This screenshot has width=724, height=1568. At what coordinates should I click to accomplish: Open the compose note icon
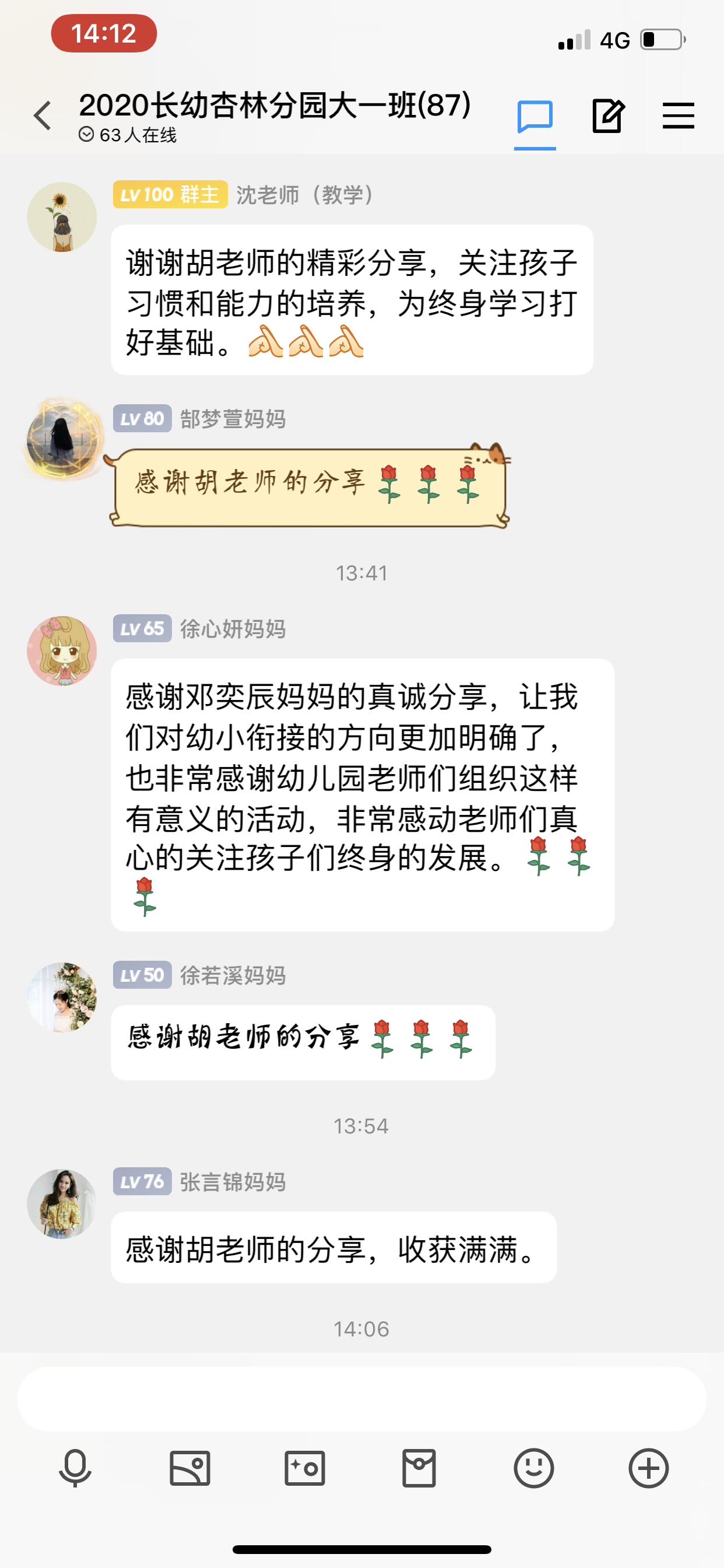(608, 116)
